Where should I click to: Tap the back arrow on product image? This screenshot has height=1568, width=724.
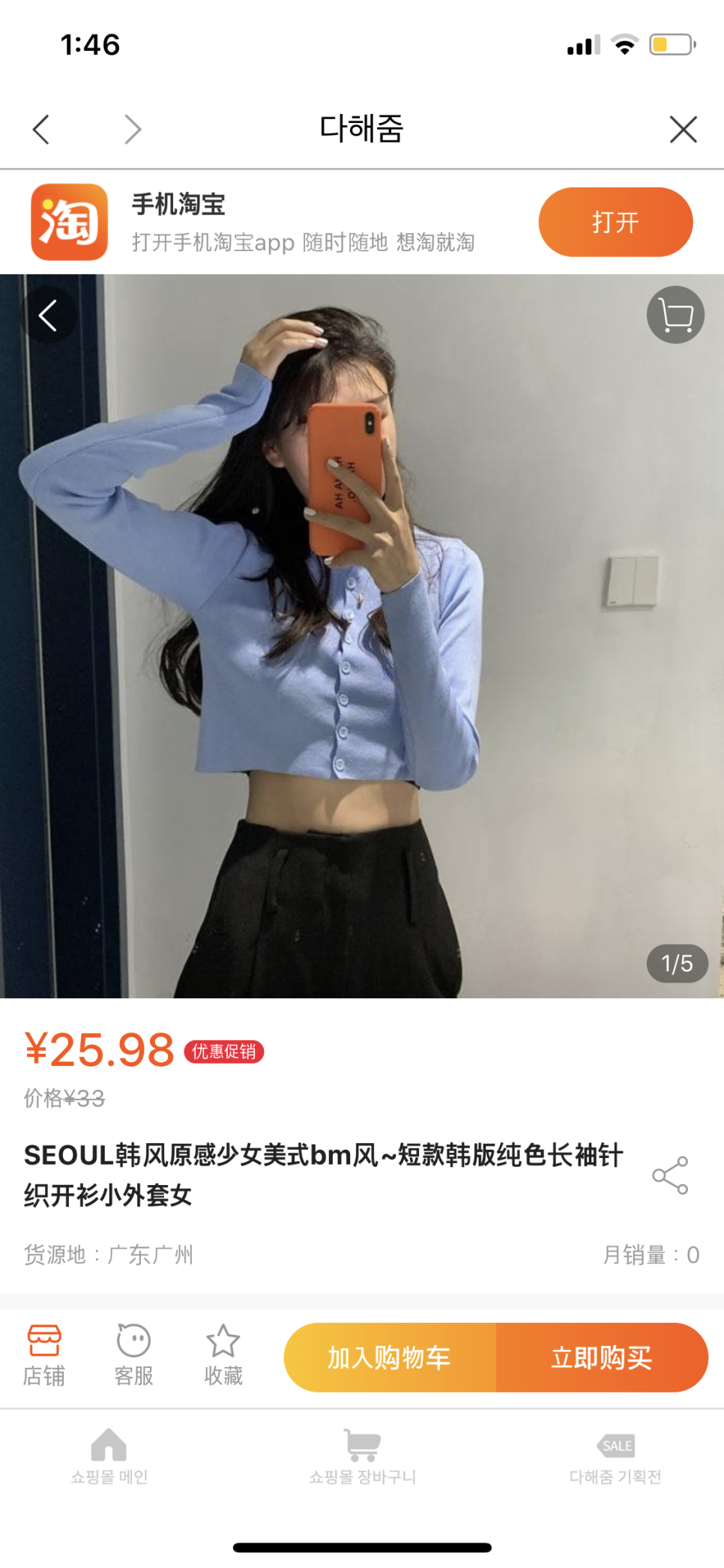click(x=48, y=316)
